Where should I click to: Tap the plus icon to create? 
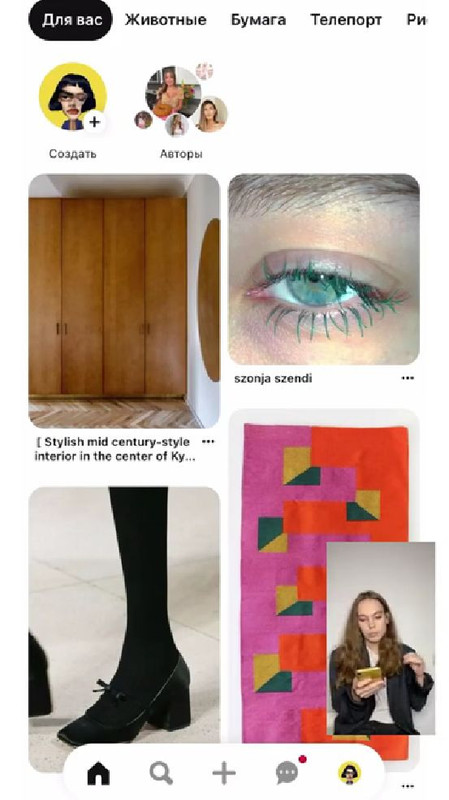click(x=224, y=774)
